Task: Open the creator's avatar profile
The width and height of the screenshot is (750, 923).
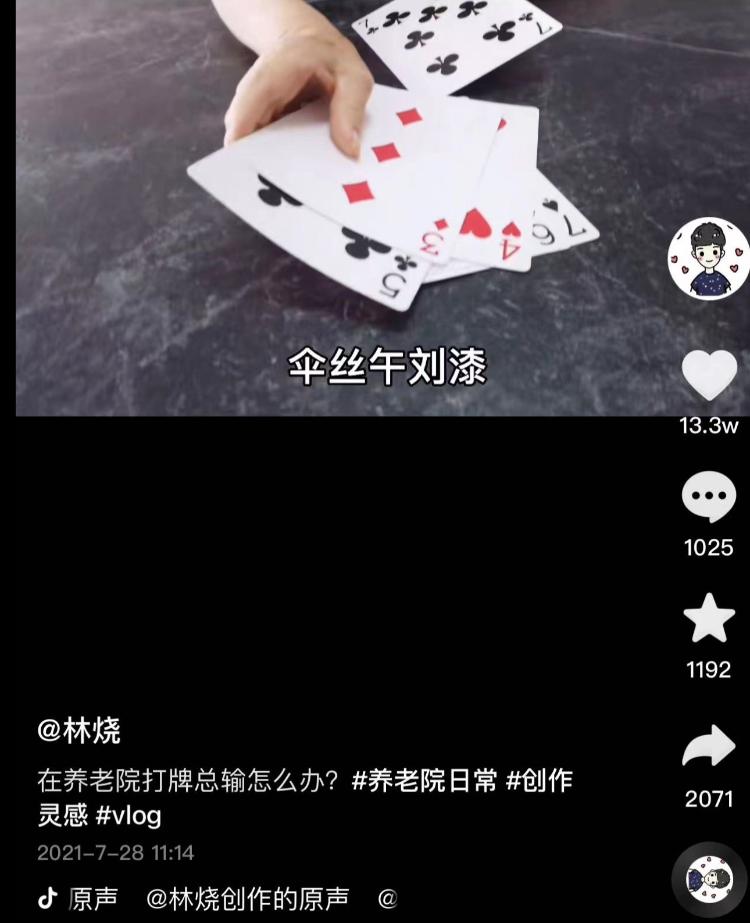Action: [x=708, y=258]
